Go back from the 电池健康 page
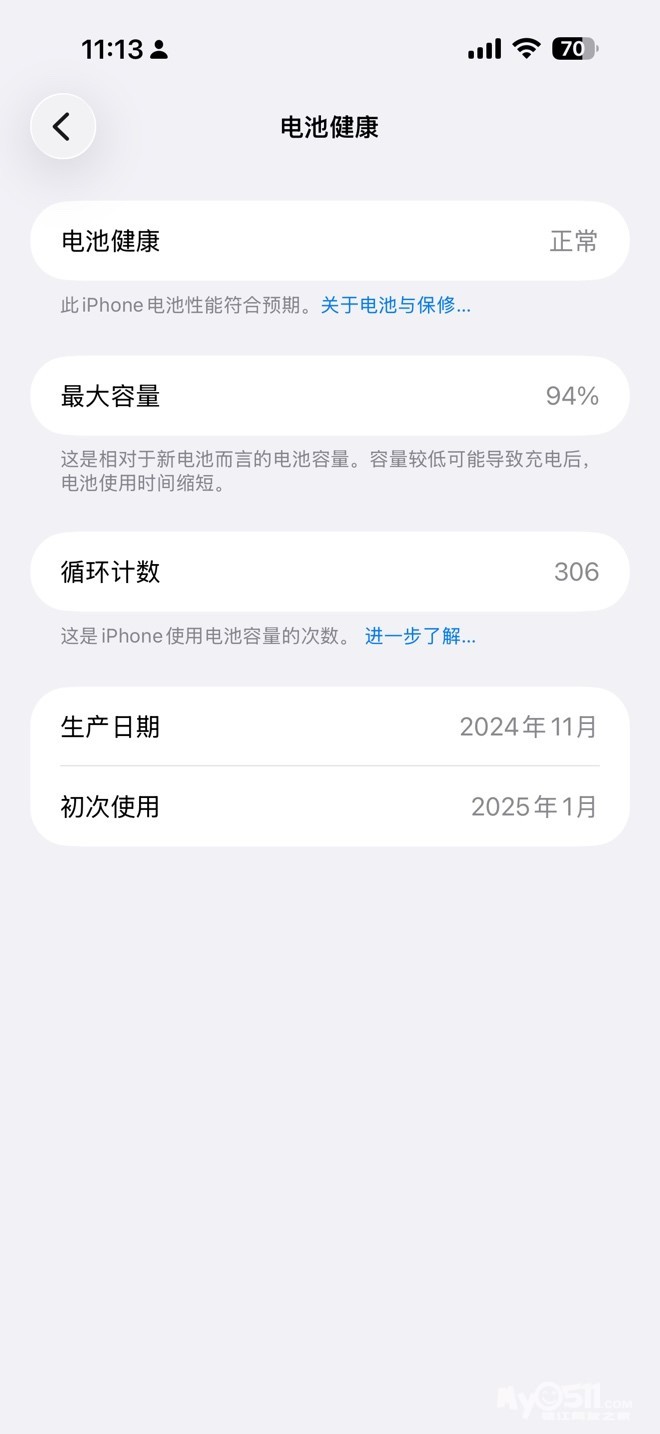Screen dimensions: 660x1434 coord(63,127)
